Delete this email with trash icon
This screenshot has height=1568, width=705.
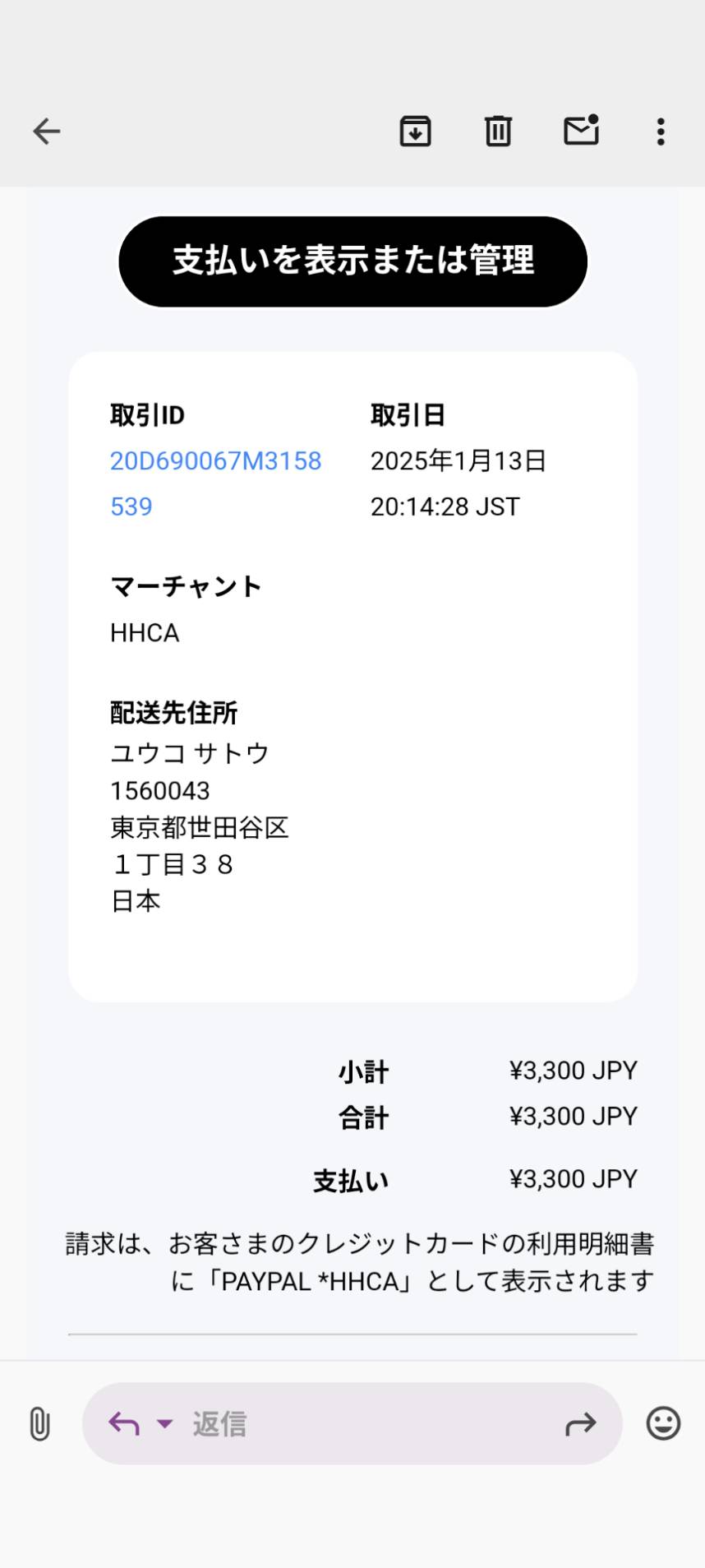click(498, 132)
